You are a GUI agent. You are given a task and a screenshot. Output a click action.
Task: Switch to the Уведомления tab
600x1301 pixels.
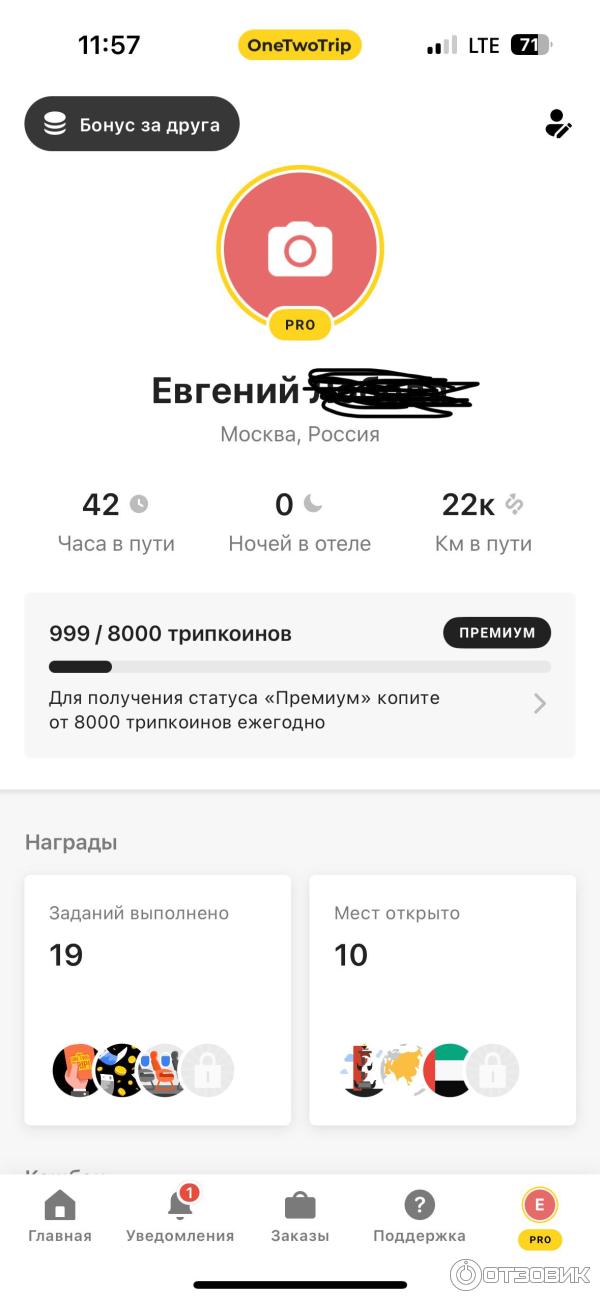(x=180, y=1216)
